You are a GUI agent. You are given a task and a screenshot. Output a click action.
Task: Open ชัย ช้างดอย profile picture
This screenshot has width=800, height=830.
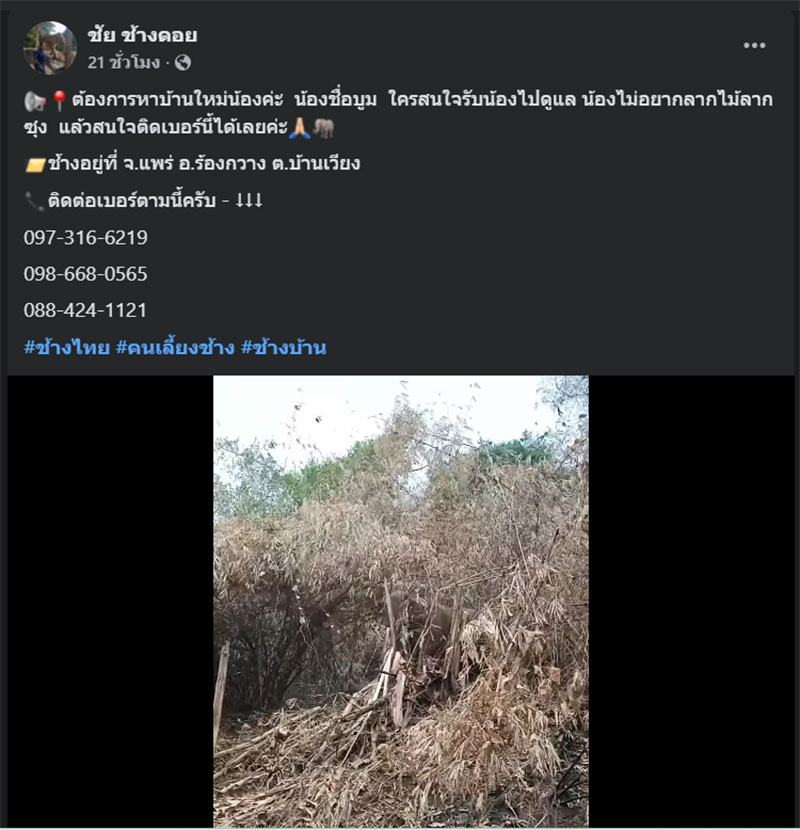[x=50, y=47]
